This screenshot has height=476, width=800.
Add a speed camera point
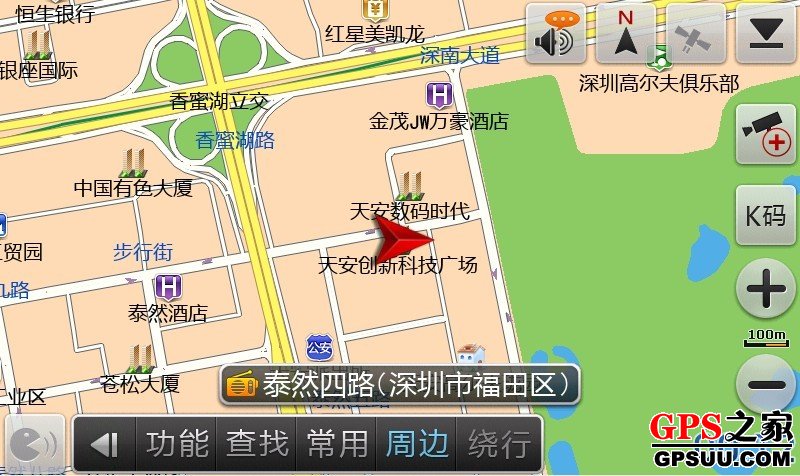tap(765, 134)
